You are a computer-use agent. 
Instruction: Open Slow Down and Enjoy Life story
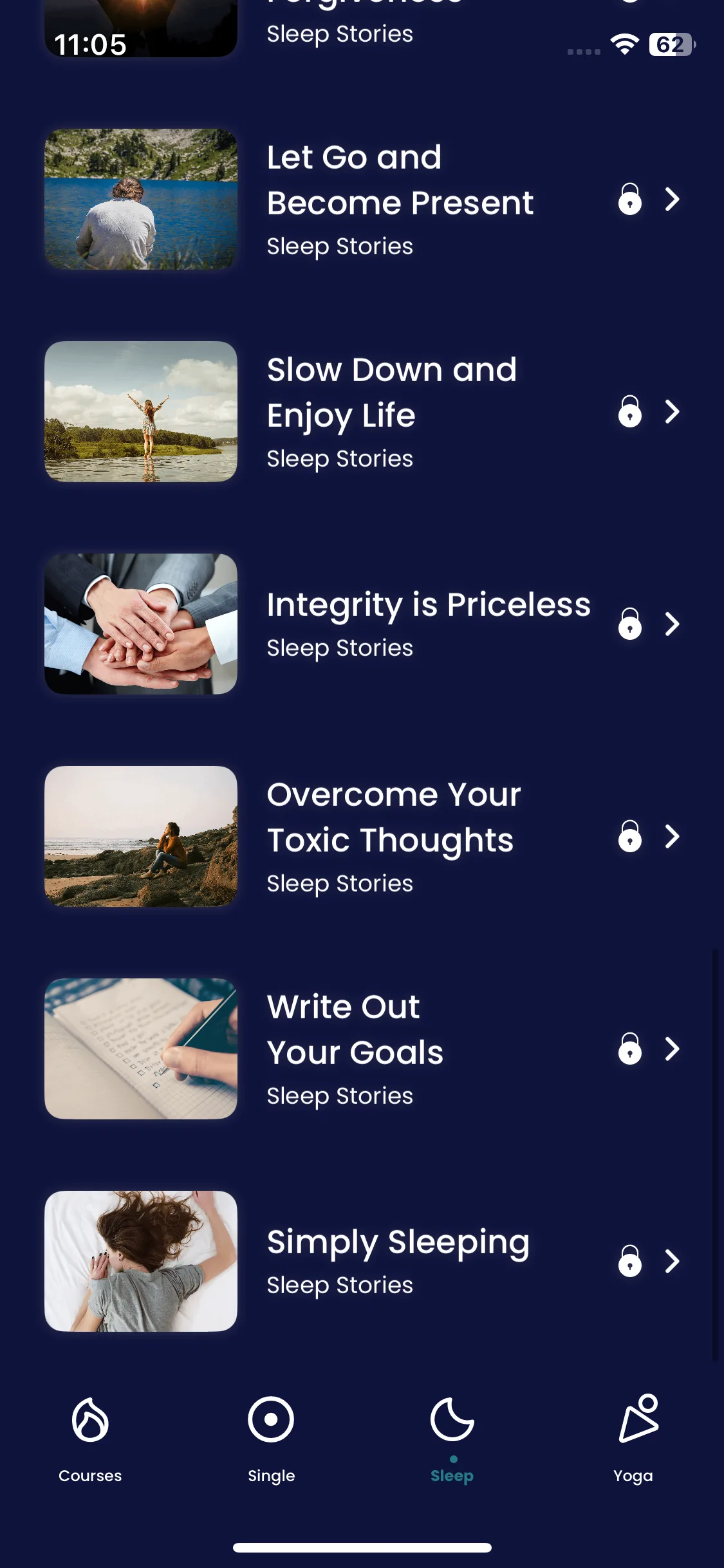coord(391,412)
